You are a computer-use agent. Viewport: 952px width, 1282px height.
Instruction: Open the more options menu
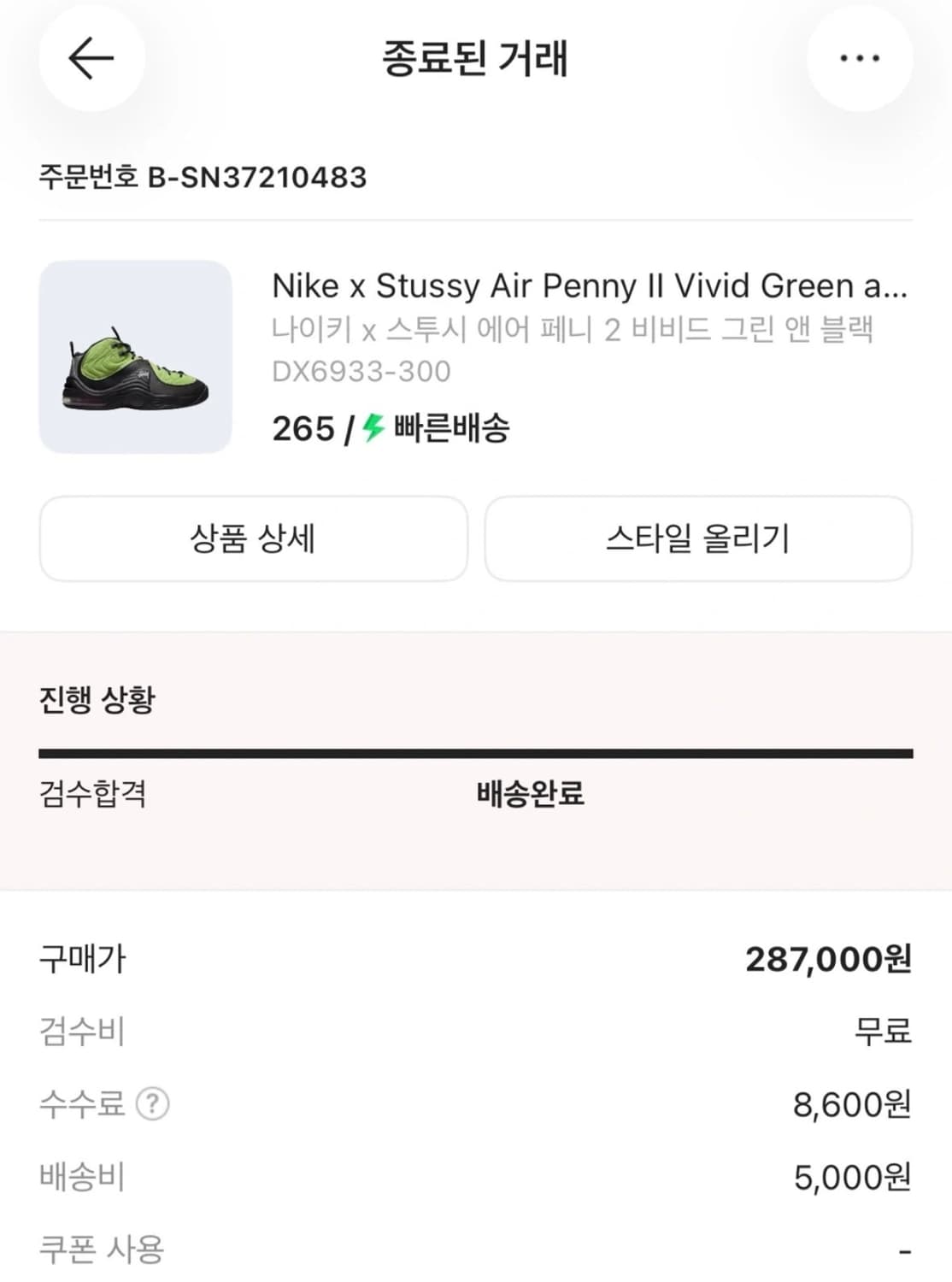tap(860, 57)
